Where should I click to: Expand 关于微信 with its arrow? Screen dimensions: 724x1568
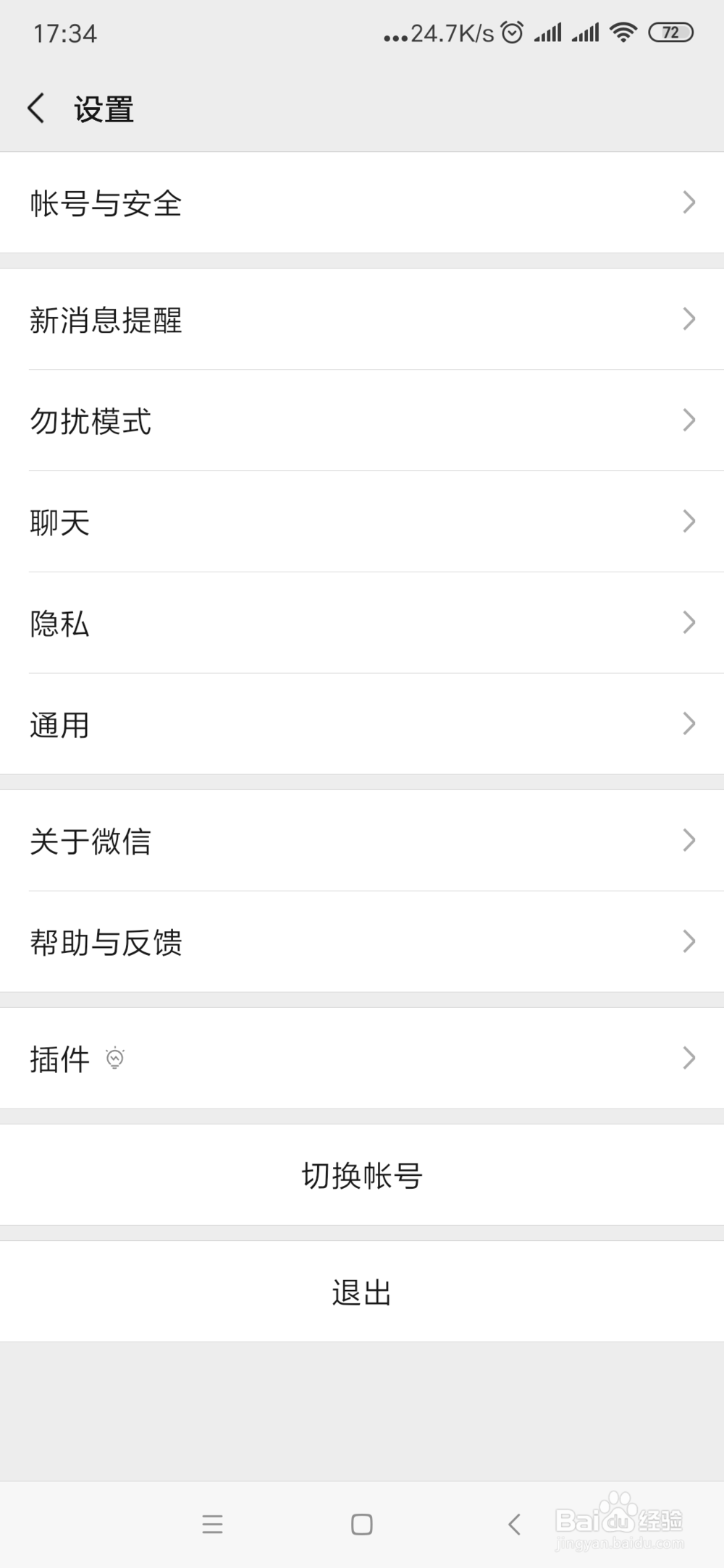[x=688, y=840]
